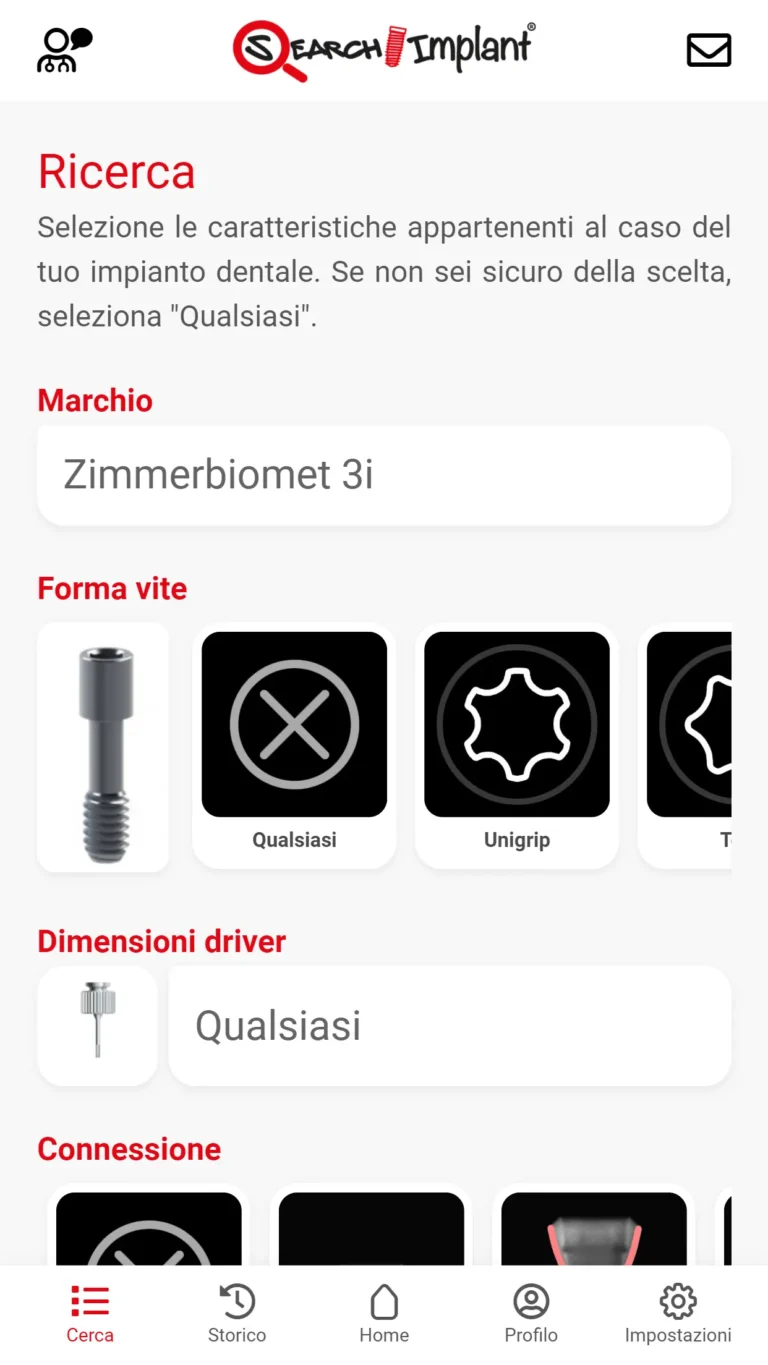Click the driver icon next to Dimensioni driver
The height and width of the screenshot is (1365, 768).
97,1026
